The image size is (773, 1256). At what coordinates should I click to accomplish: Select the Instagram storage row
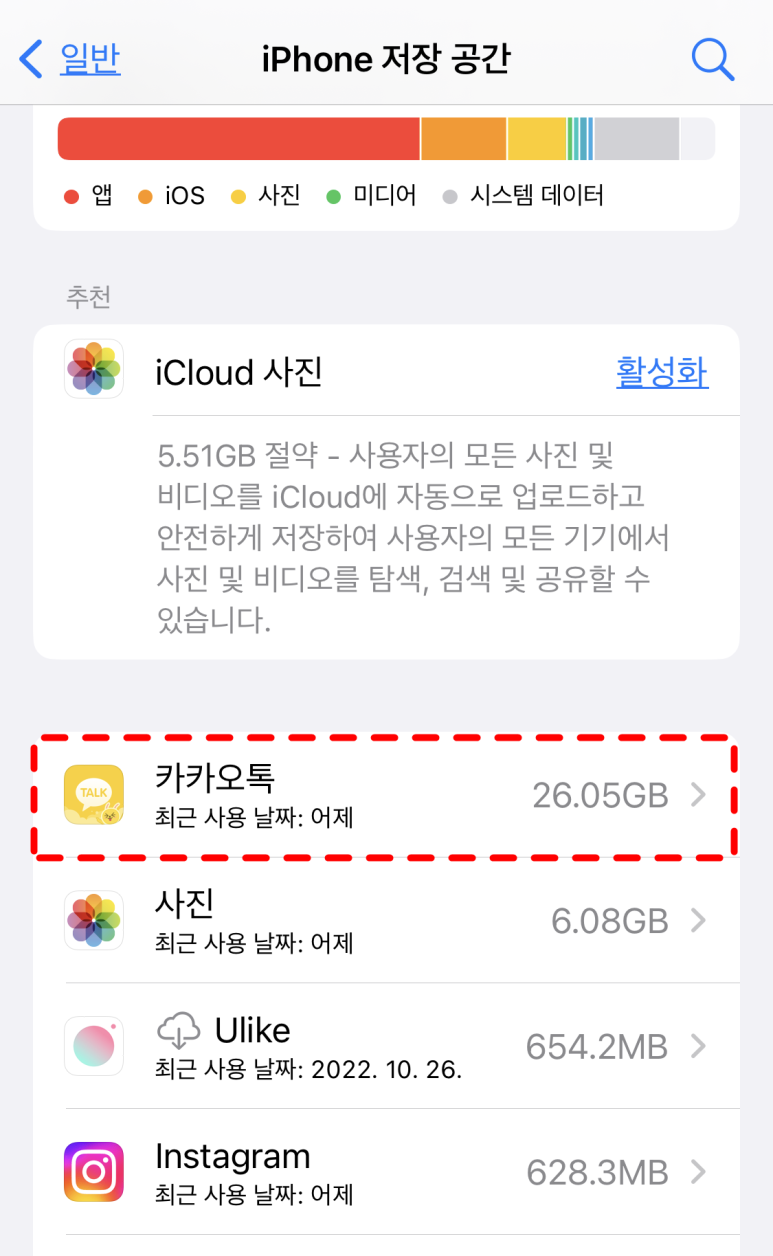pos(386,1172)
